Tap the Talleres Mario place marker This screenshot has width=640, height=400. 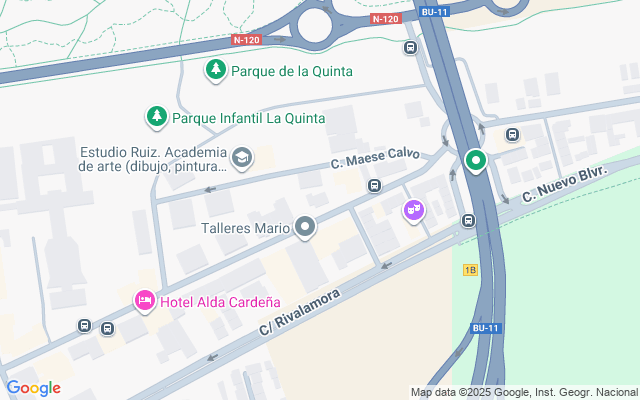tap(306, 228)
